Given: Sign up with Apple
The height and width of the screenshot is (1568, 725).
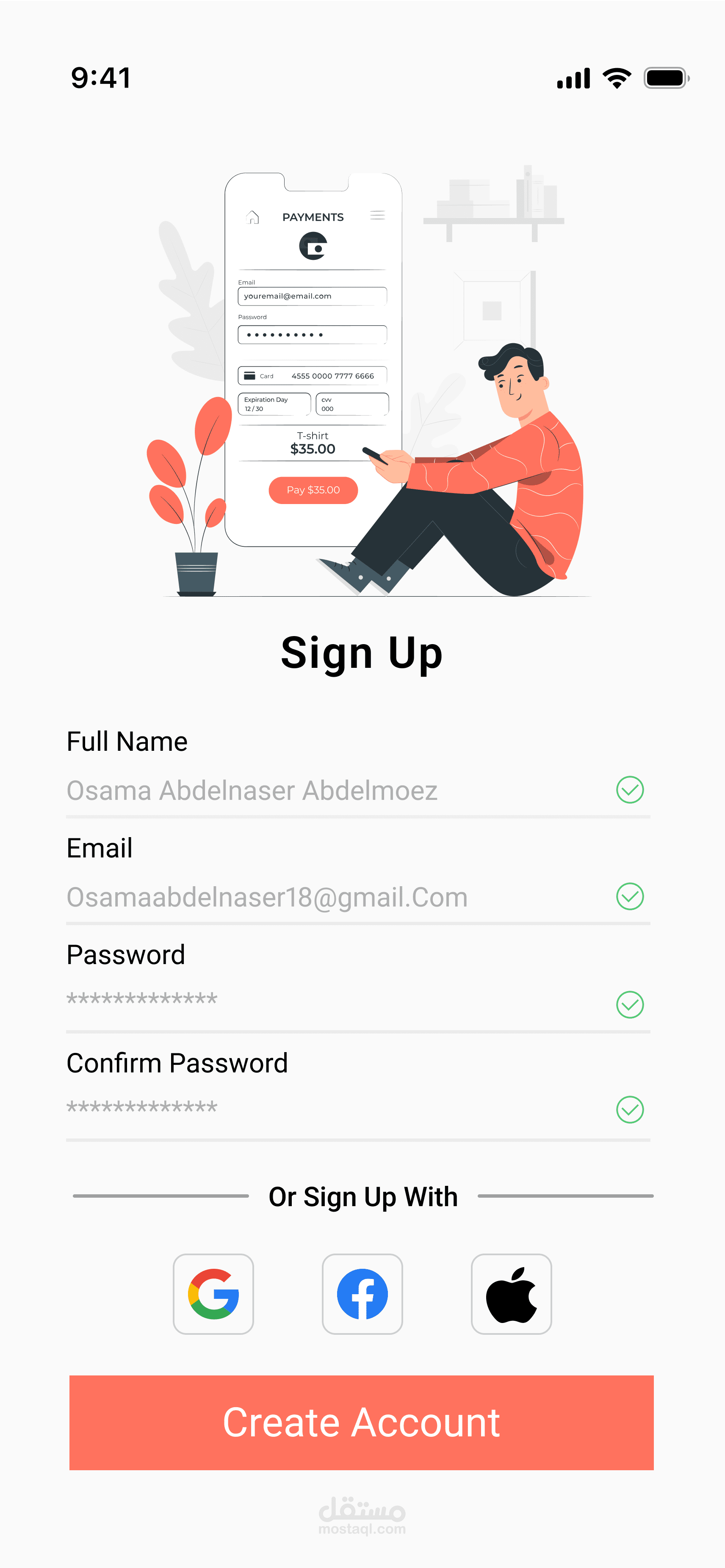Looking at the screenshot, I should click(511, 1293).
